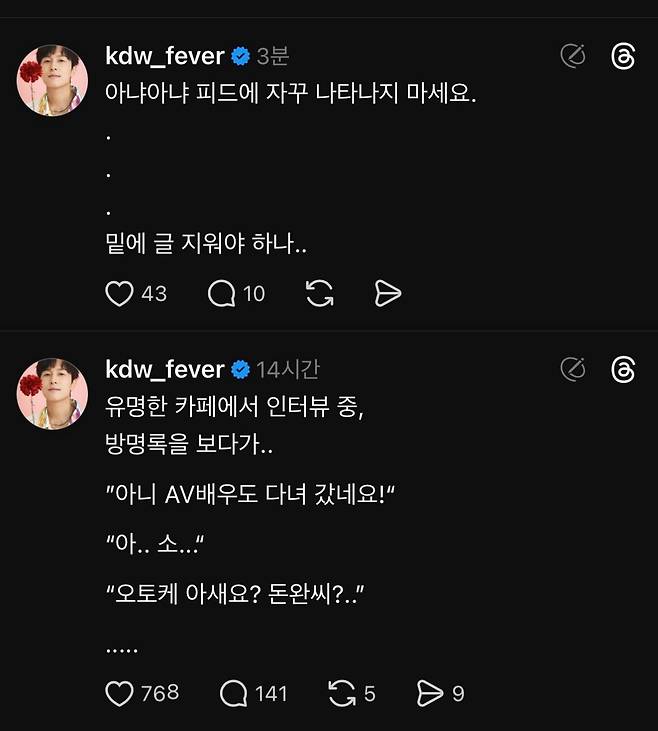View the 141 comments on the 방명록 post

coord(233,693)
